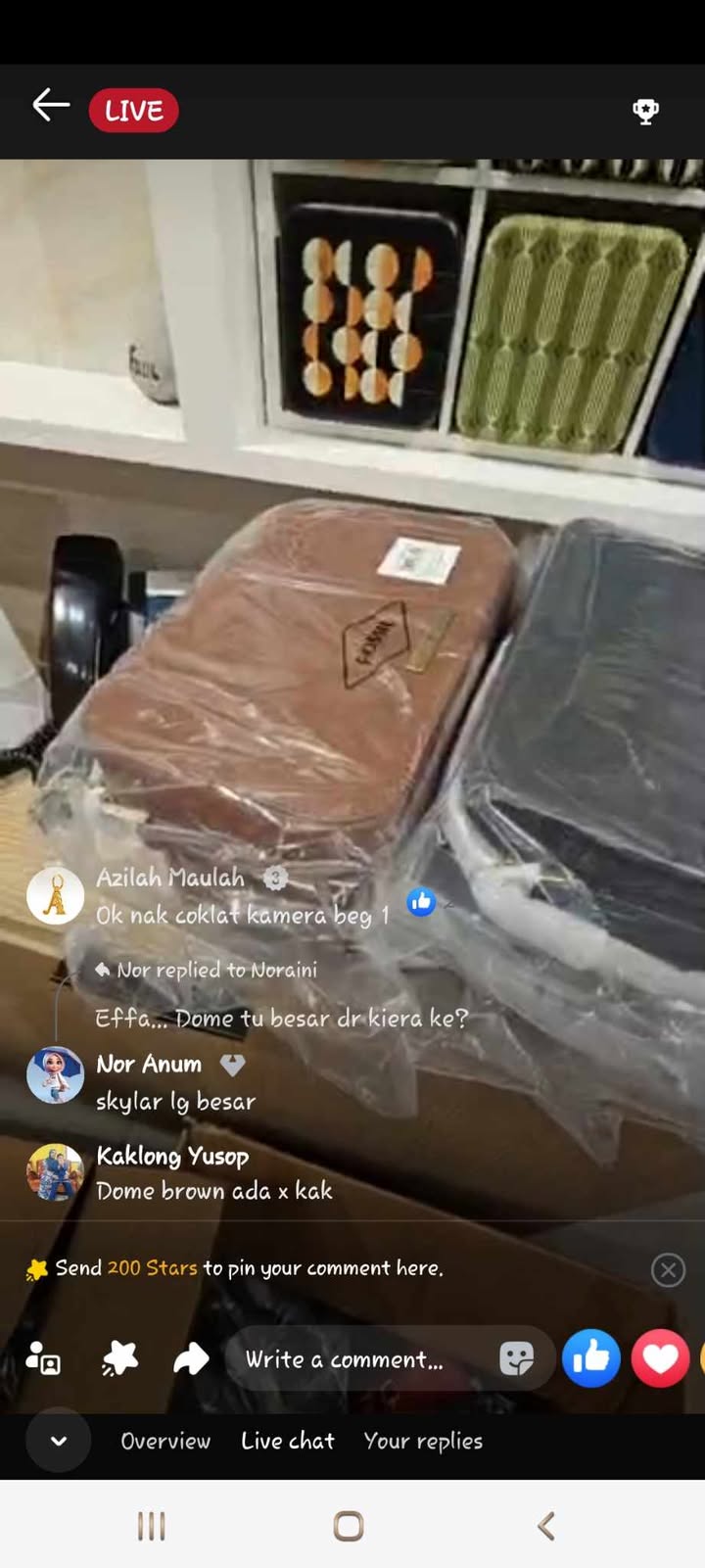Open the trophy leaderboard icon
This screenshot has width=705, height=1568.
click(645, 111)
